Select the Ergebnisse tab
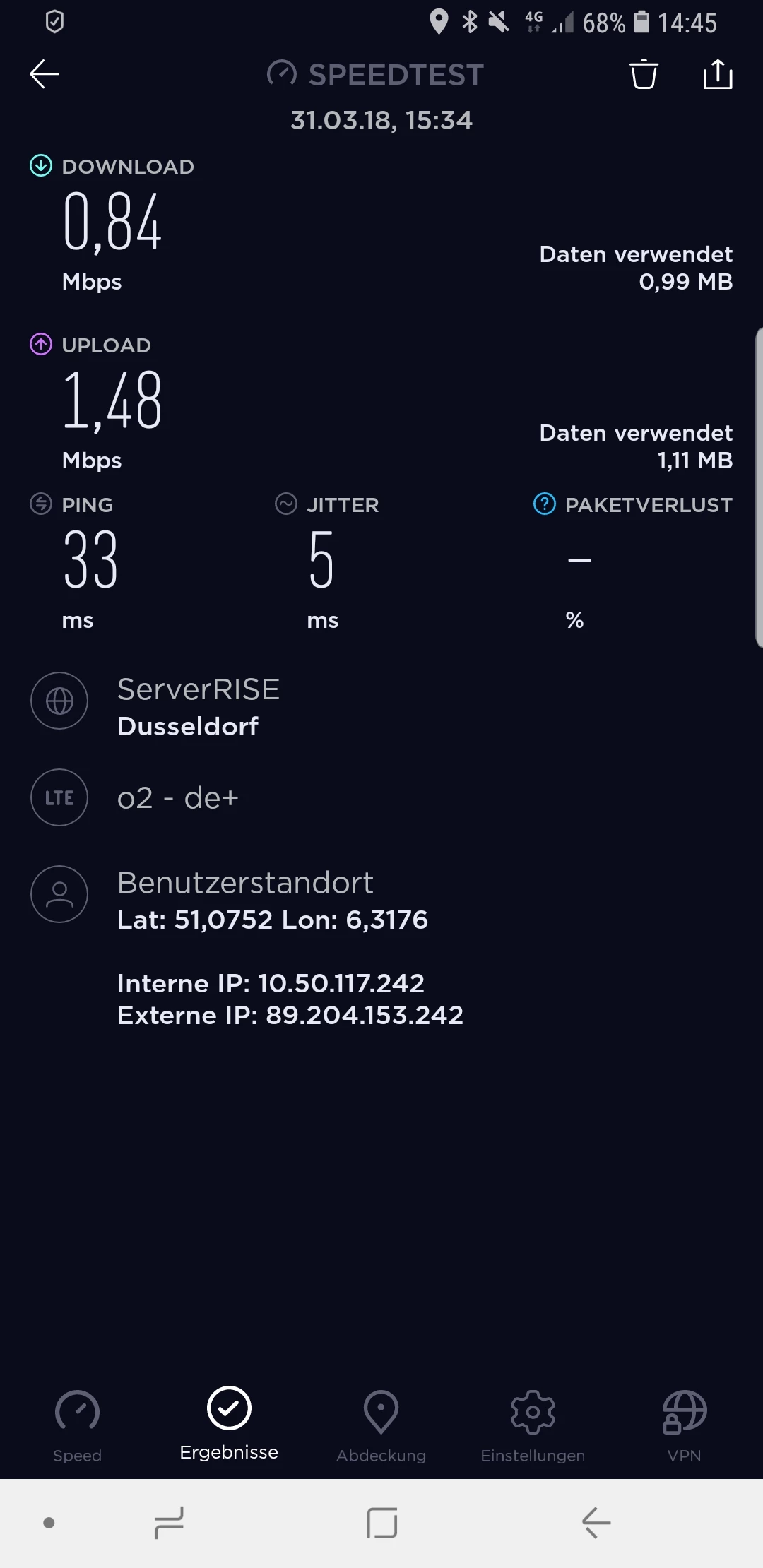 click(x=229, y=1423)
